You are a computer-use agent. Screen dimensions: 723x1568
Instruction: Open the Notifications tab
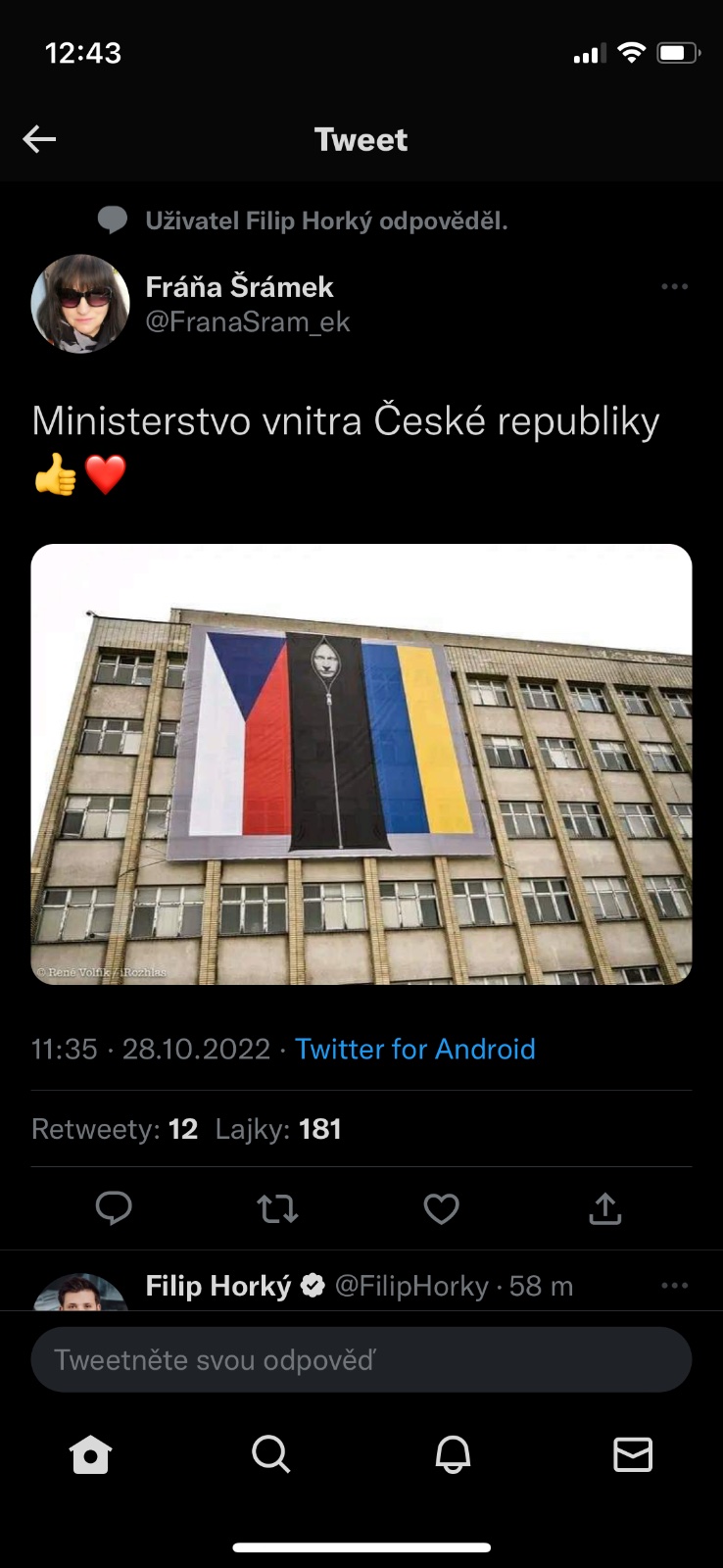[x=453, y=1454]
